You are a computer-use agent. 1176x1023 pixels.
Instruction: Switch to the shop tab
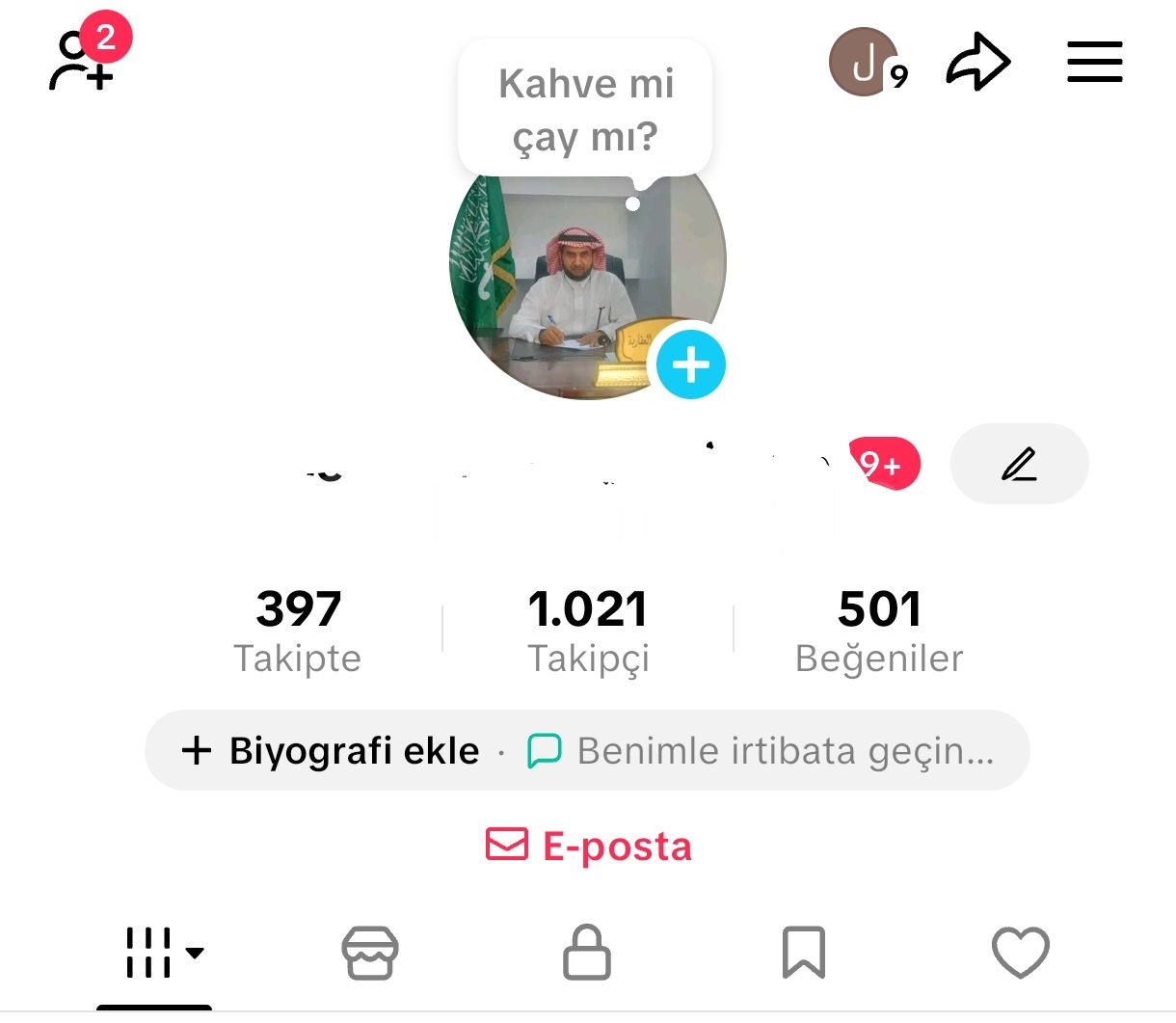tap(370, 953)
